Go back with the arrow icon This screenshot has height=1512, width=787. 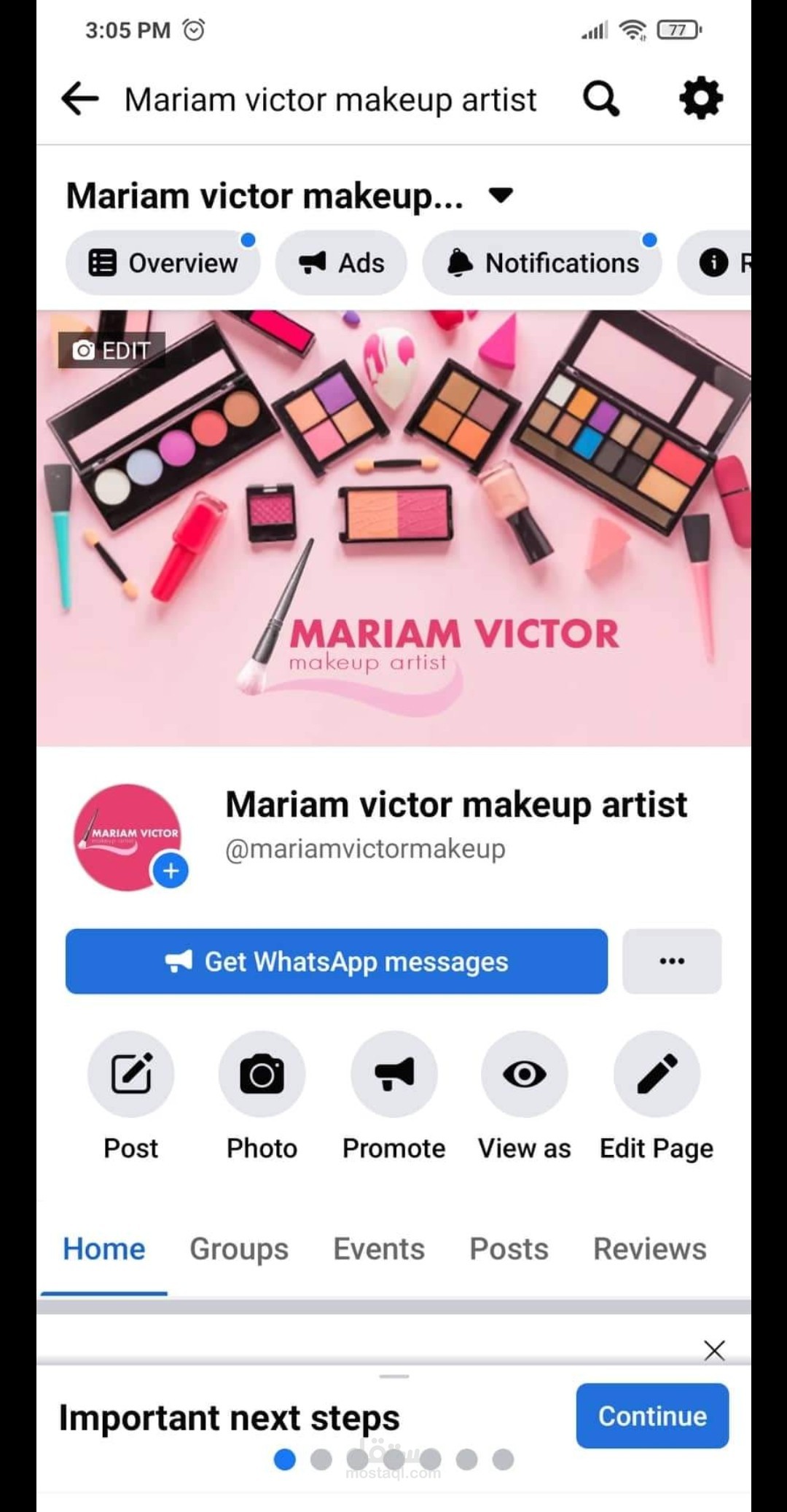pos(80,98)
